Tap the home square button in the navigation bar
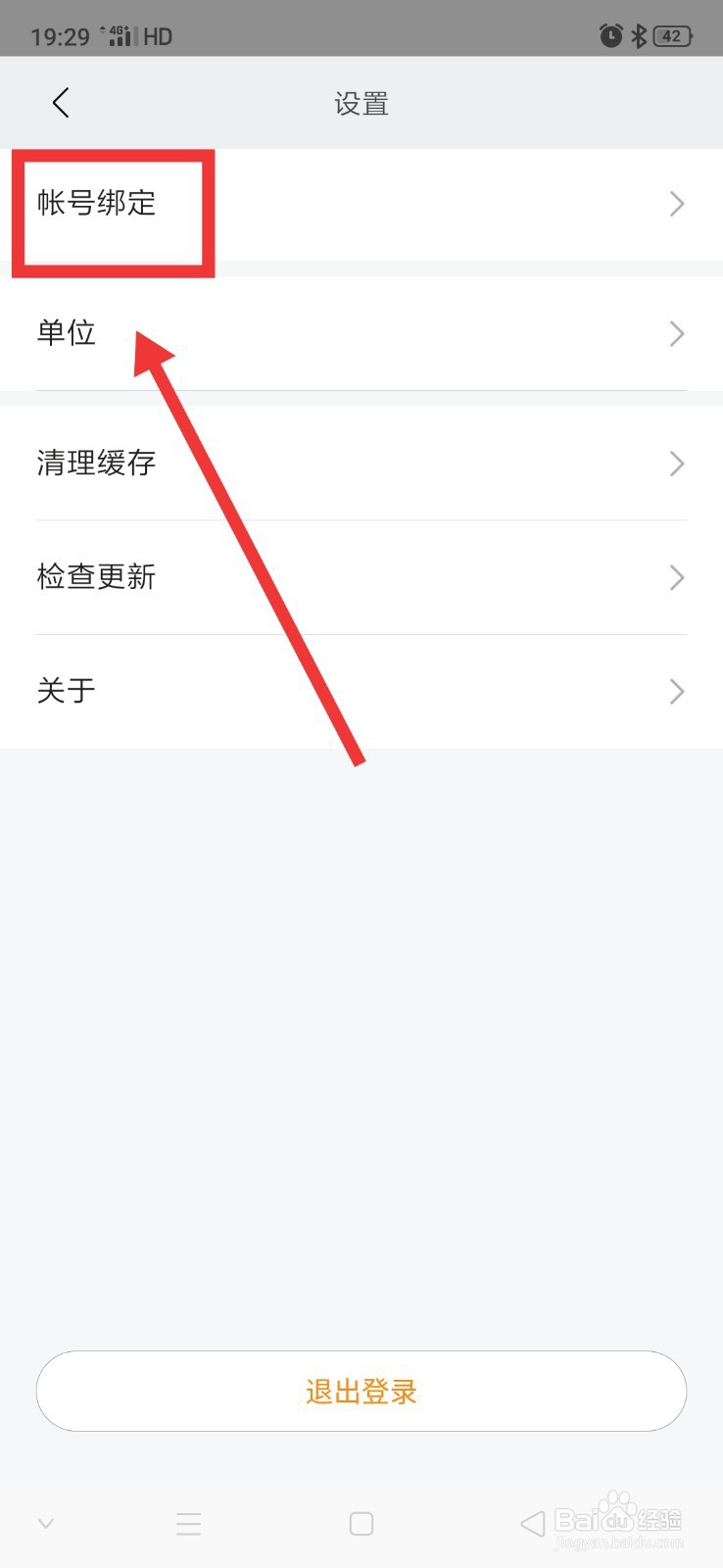723x1568 pixels. [x=361, y=1523]
